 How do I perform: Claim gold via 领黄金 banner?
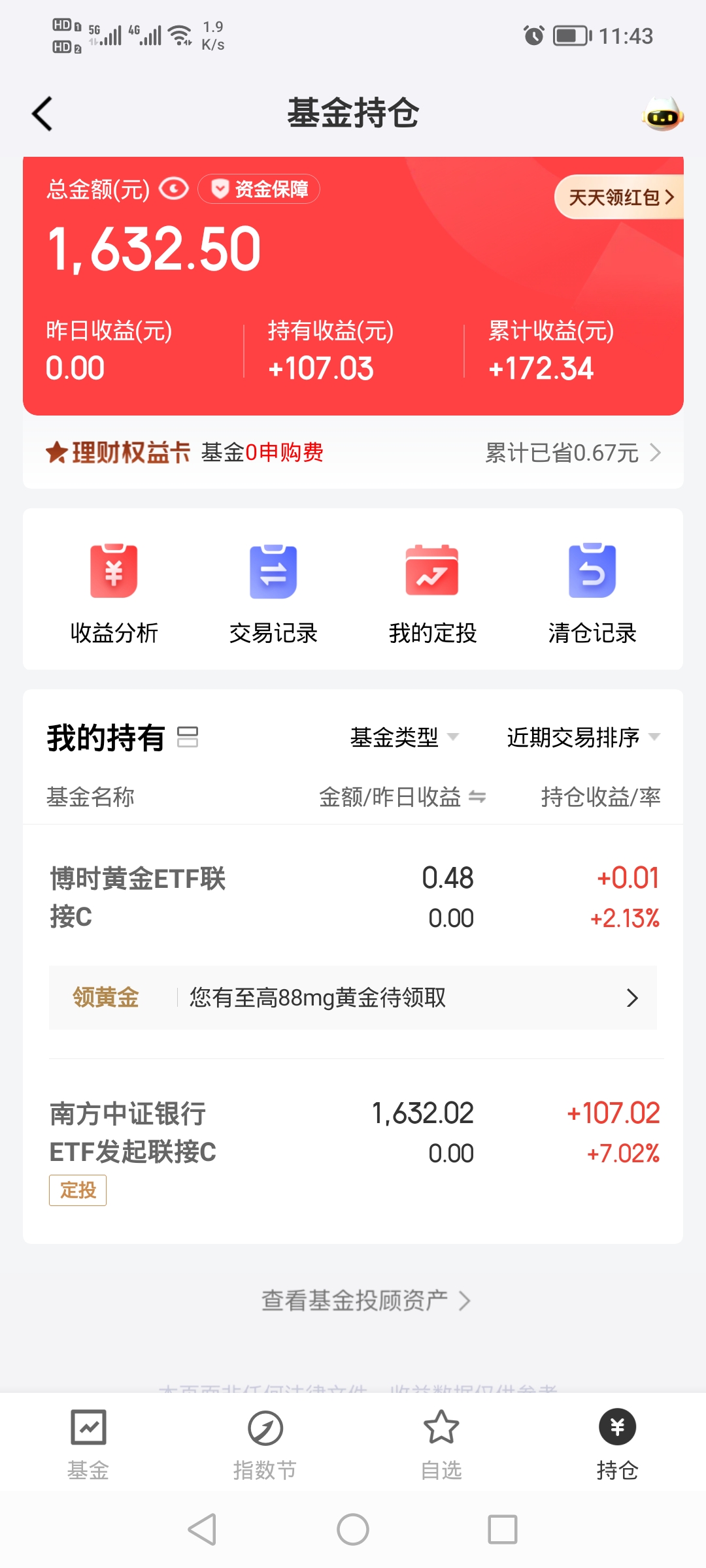(353, 998)
